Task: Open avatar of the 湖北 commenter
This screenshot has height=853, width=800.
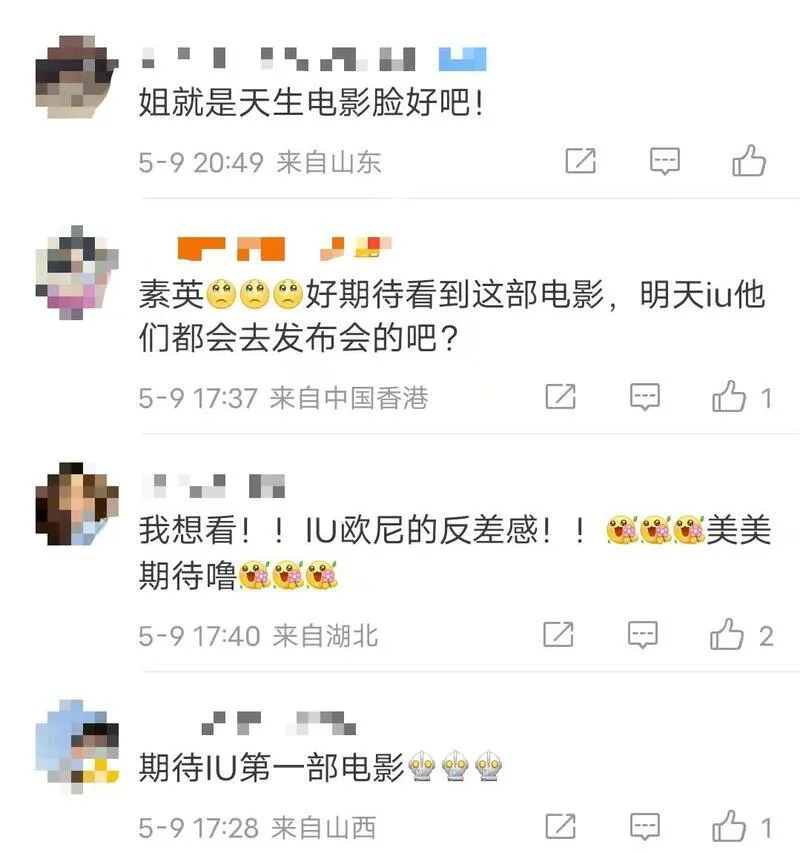Action: pos(76,505)
